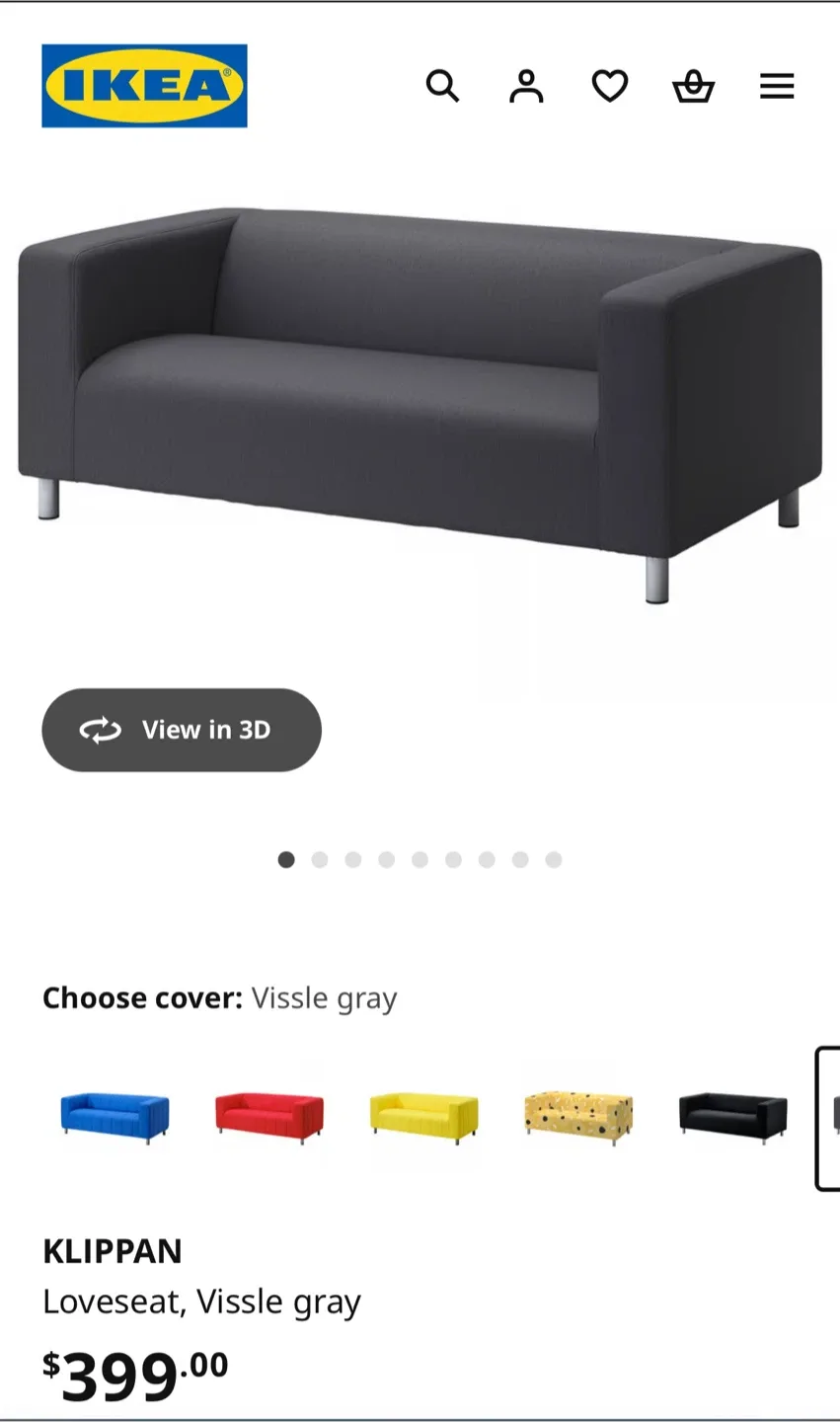Open the hamburger navigation menu
840x1422 pixels.
(777, 86)
